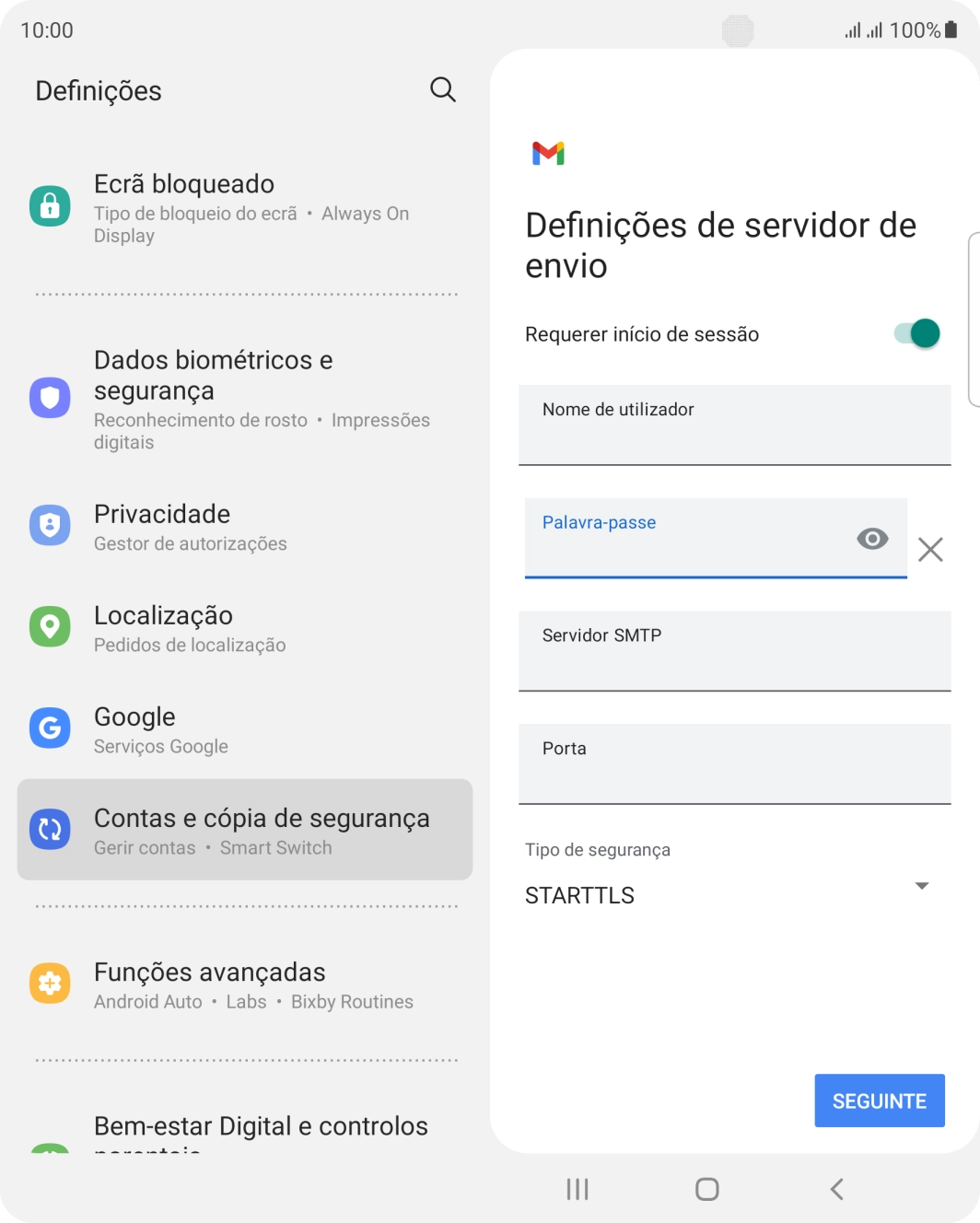
Task: Clear the Palavra-passe field with the X
Action: click(929, 549)
